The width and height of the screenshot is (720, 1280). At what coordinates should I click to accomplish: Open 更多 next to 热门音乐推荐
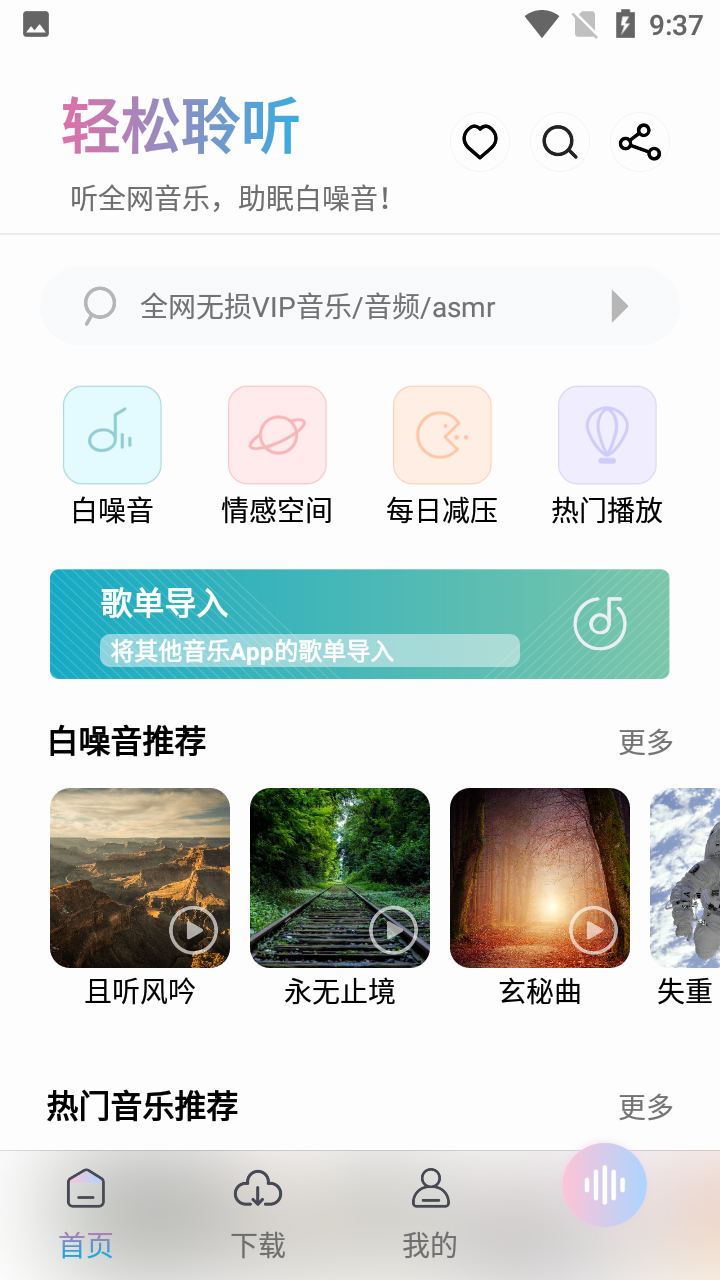tap(644, 1108)
